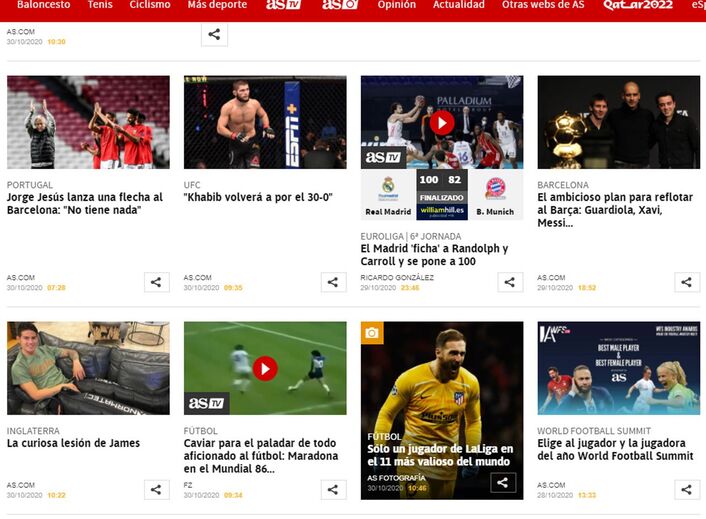Play the Maradona Mundial 86 video
The height and width of the screenshot is (519, 706).
pyautogui.click(x=265, y=368)
